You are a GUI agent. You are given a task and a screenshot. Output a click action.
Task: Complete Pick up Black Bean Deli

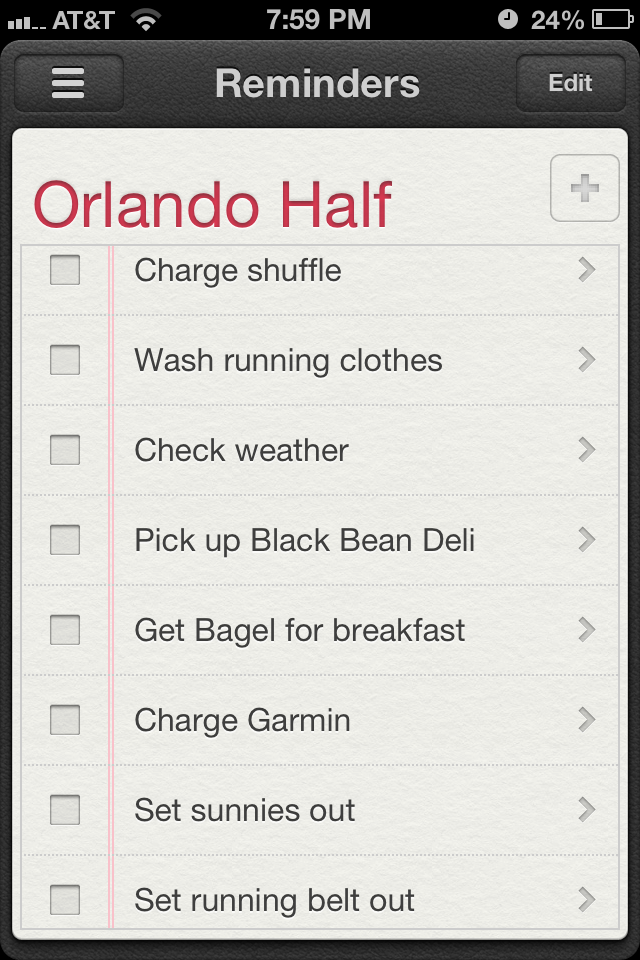[65, 540]
